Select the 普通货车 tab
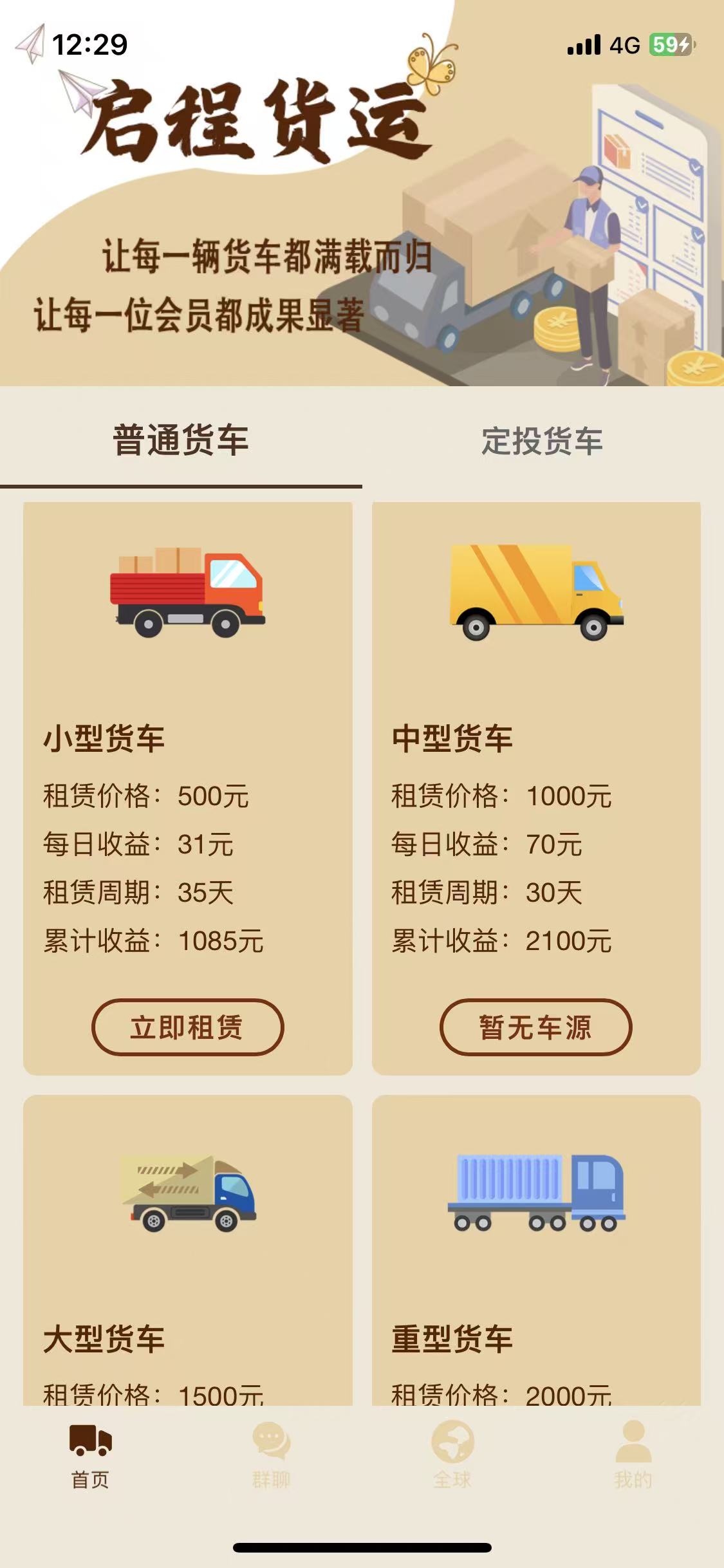 pyautogui.click(x=181, y=440)
